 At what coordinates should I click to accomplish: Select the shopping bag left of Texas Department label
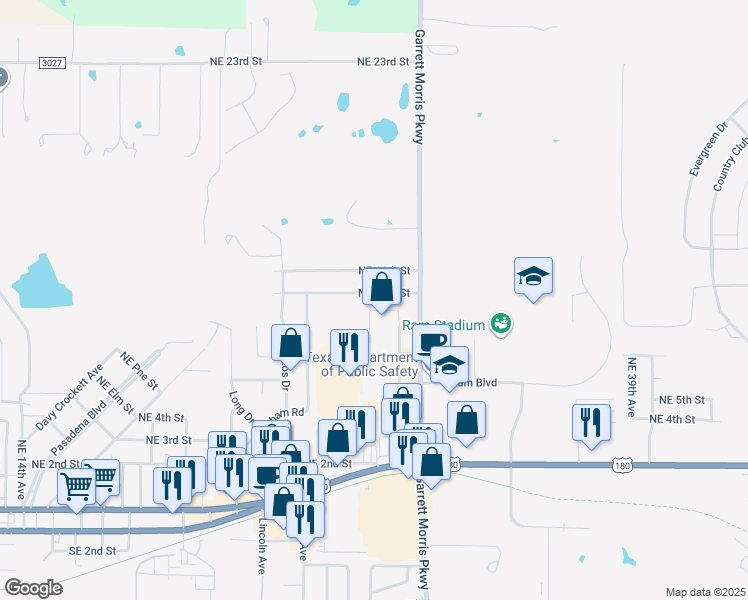click(290, 342)
